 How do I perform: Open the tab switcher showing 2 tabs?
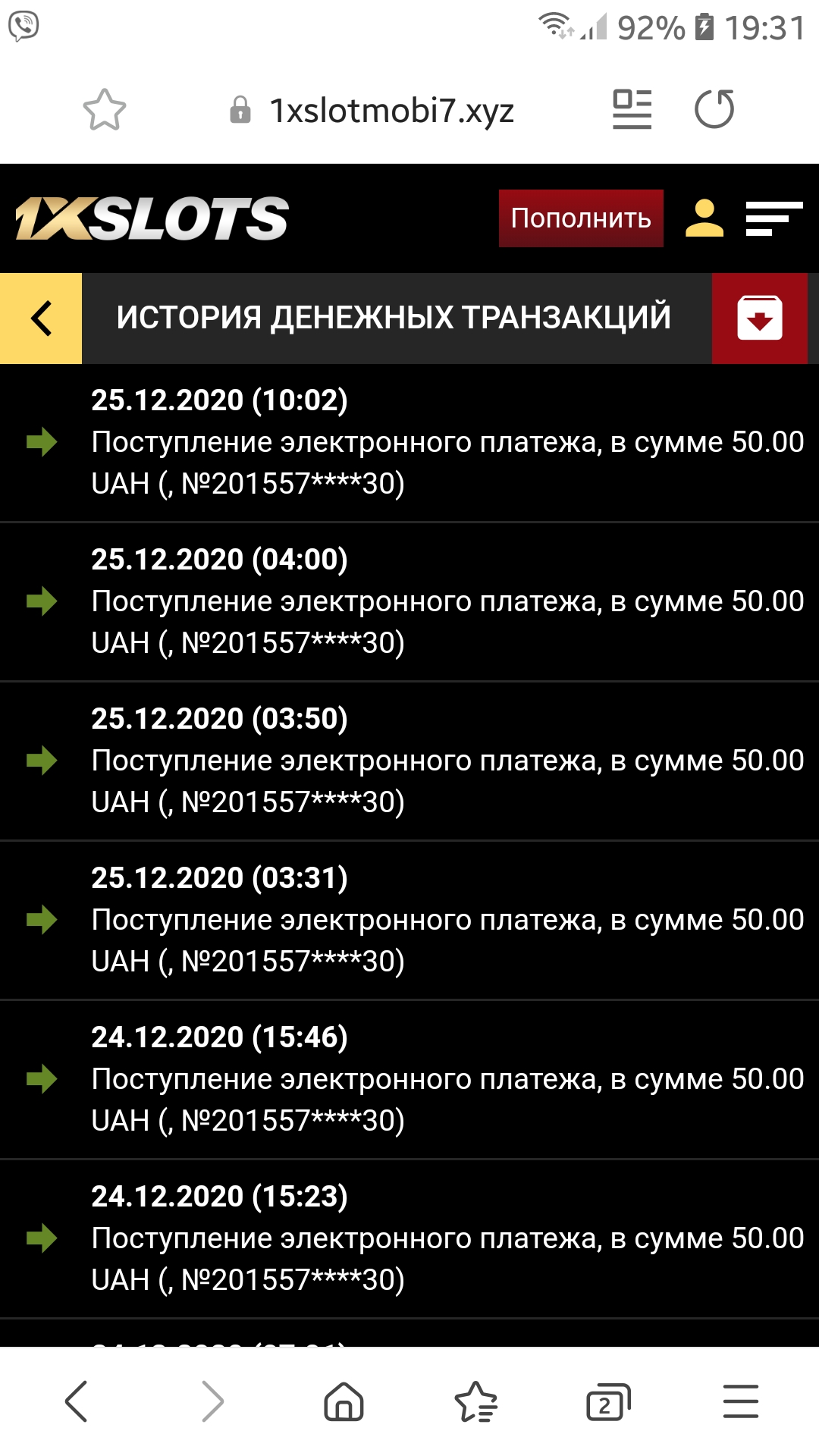click(607, 1401)
